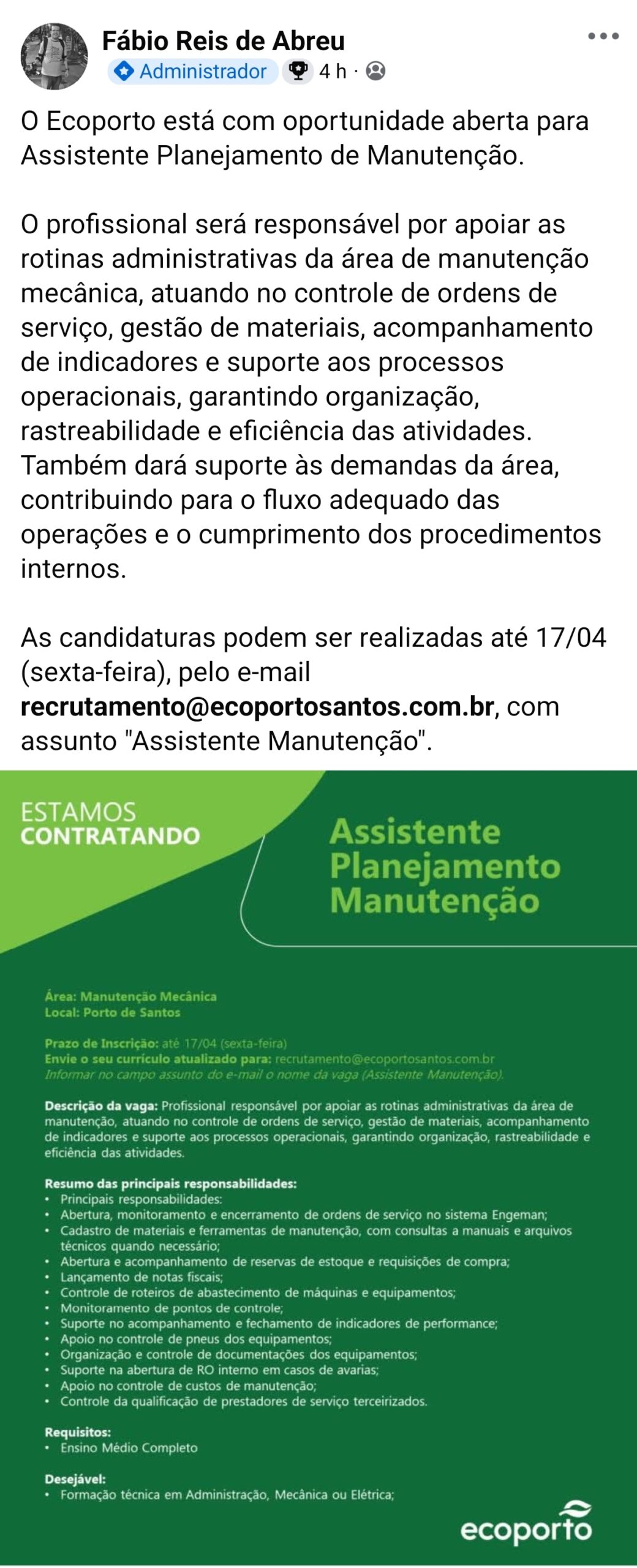Tap the recrutamento@ecoportosantos.com.br email link
Screen dimensions: 637x1568
tap(257, 707)
